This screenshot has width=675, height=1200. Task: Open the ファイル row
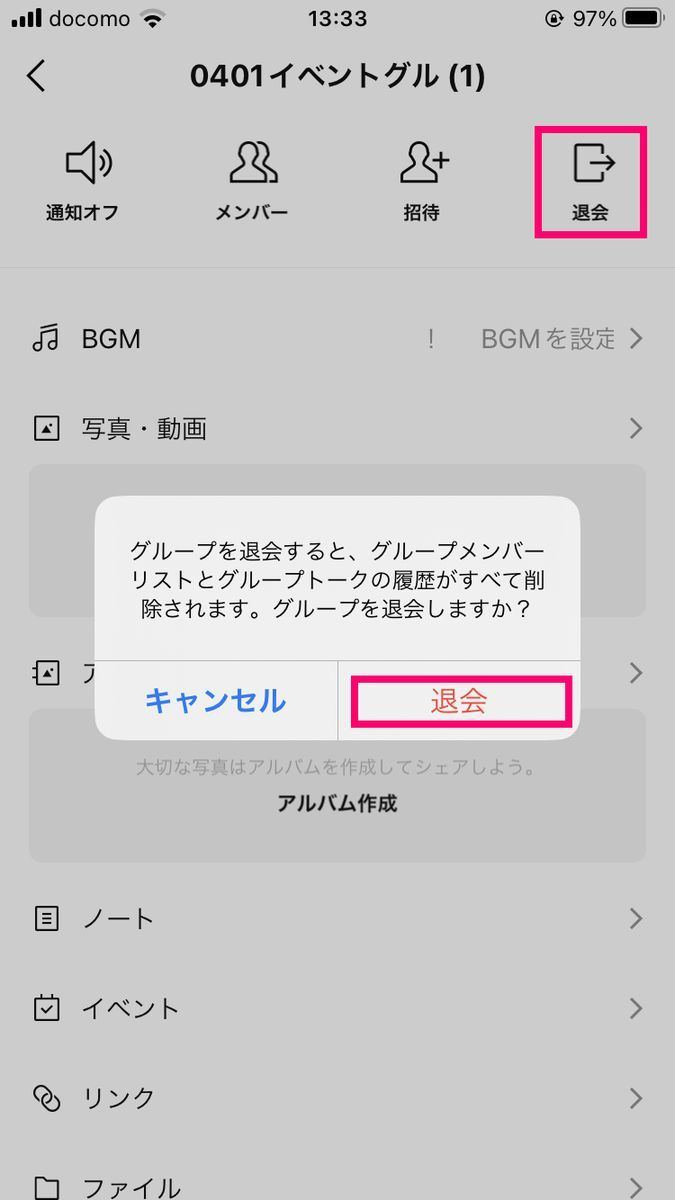pos(337,1185)
